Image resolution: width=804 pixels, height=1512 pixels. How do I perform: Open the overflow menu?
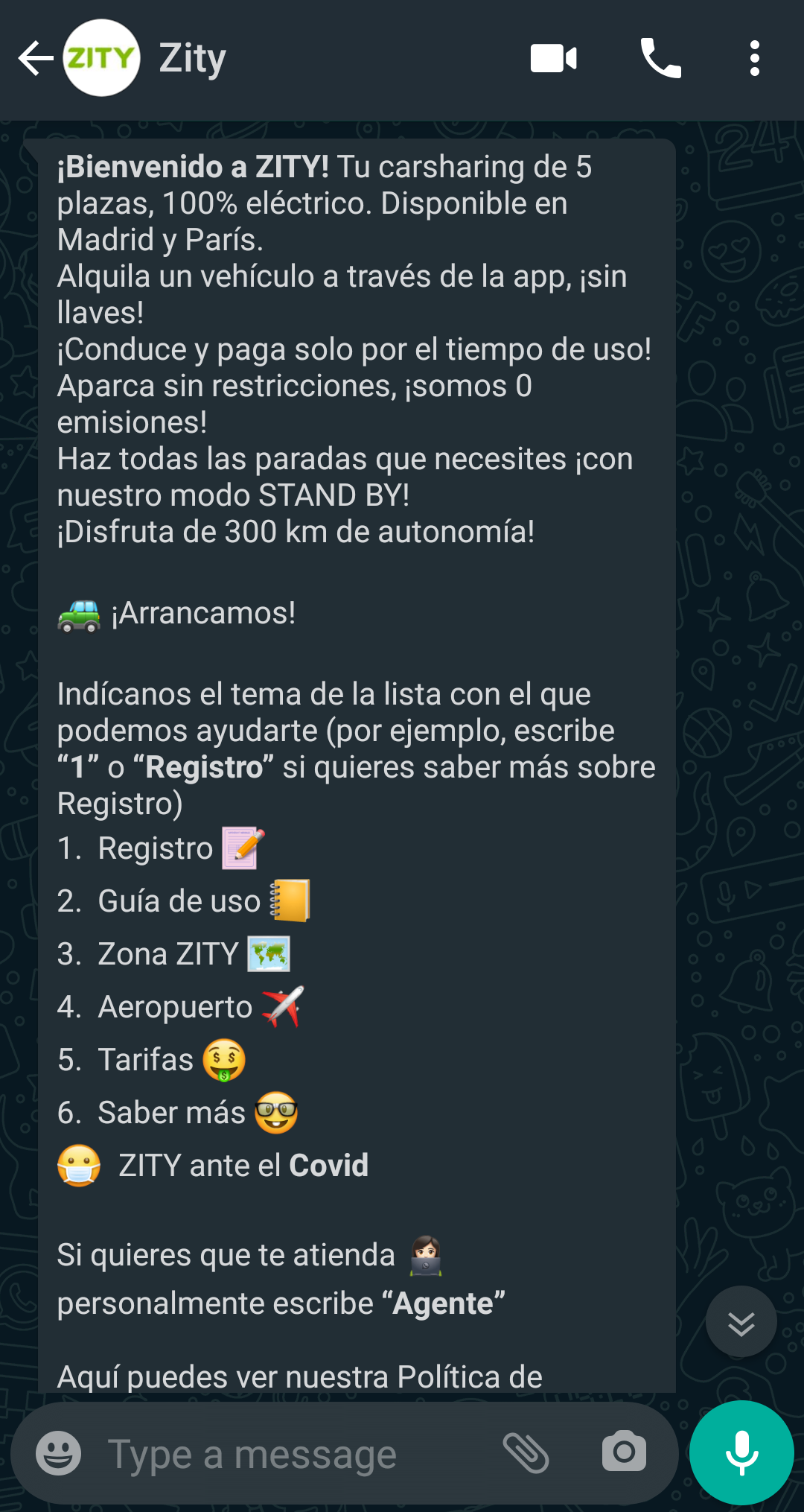755,59
